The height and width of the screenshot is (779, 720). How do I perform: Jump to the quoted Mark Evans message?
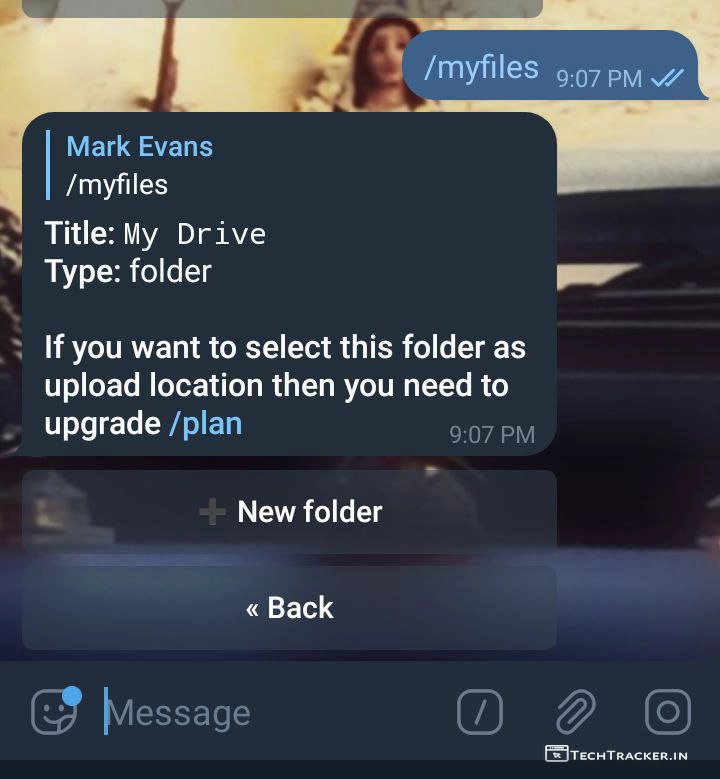point(140,165)
